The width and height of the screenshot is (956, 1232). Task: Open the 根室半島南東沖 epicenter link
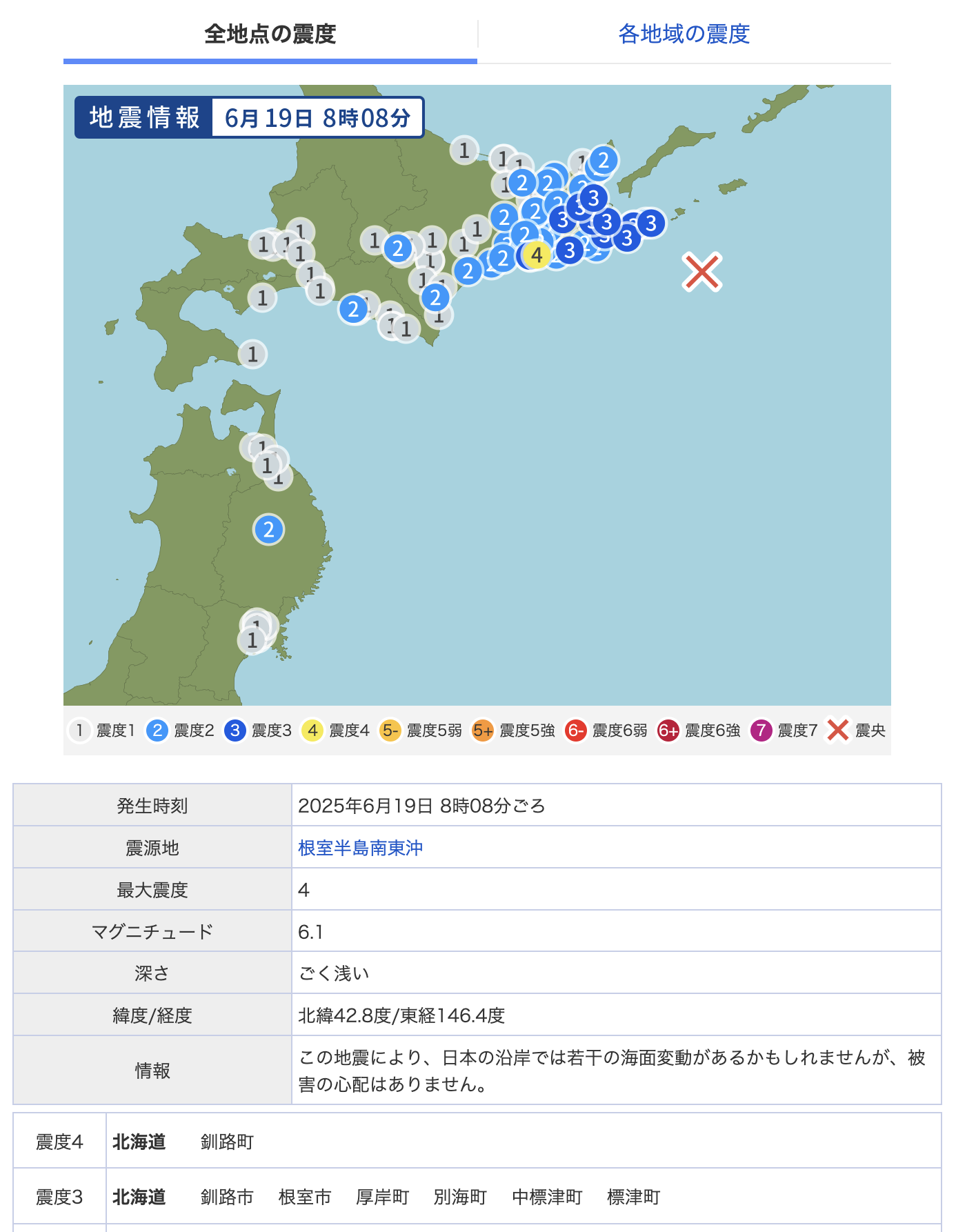(x=360, y=848)
